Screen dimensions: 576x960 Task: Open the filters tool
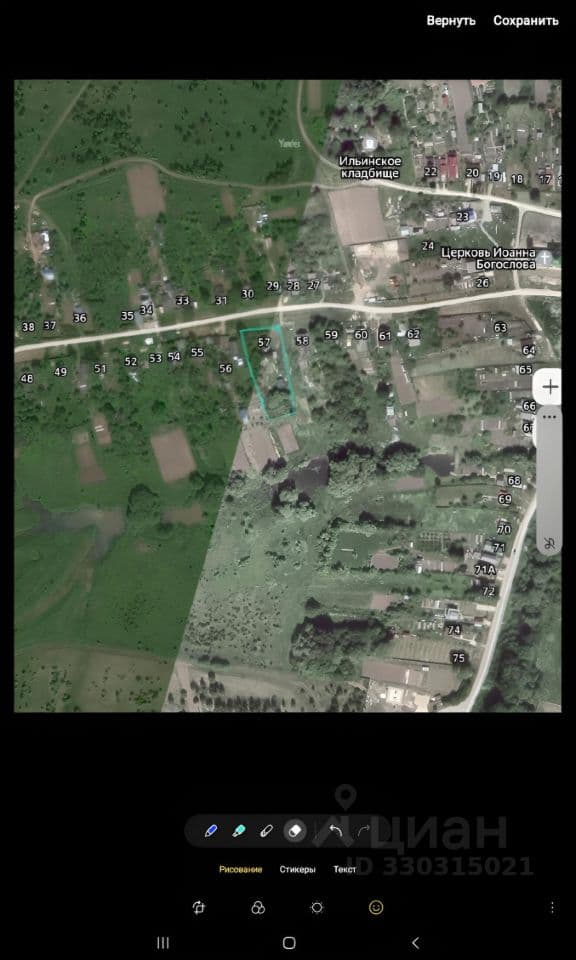pyautogui.click(x=258, y=907)
